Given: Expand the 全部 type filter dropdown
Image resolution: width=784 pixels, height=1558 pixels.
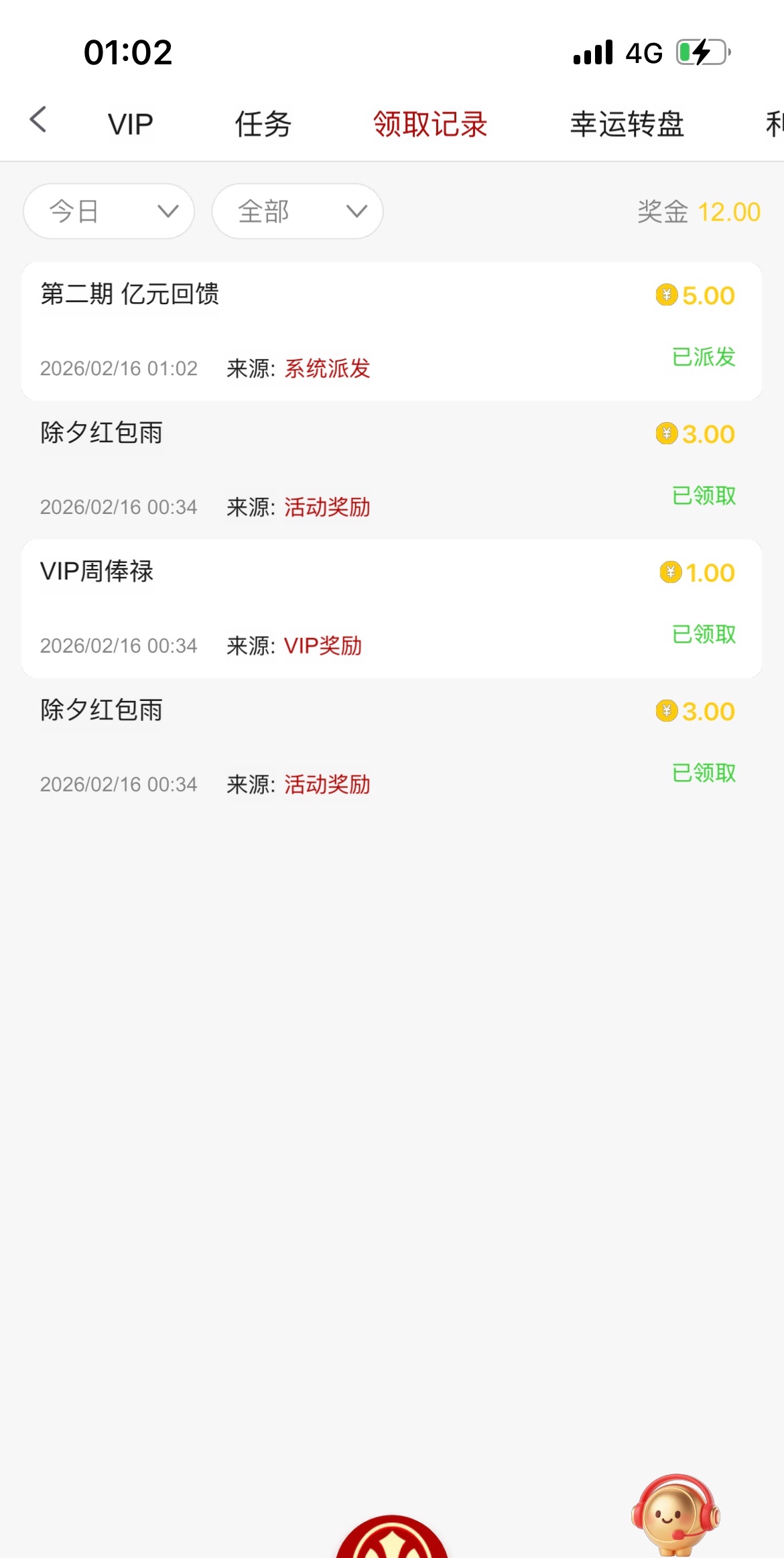Looking at the screenshot, I should pos(298,212).
